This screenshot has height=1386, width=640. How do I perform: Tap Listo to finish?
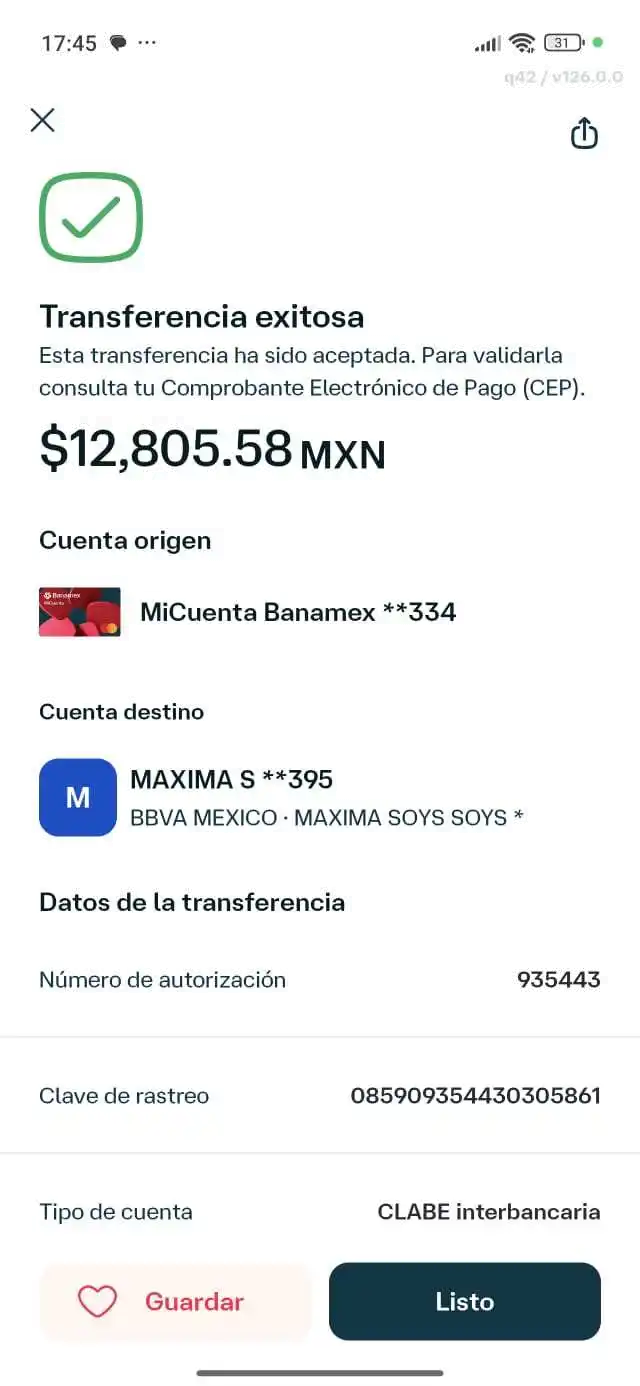(464, 1301)
